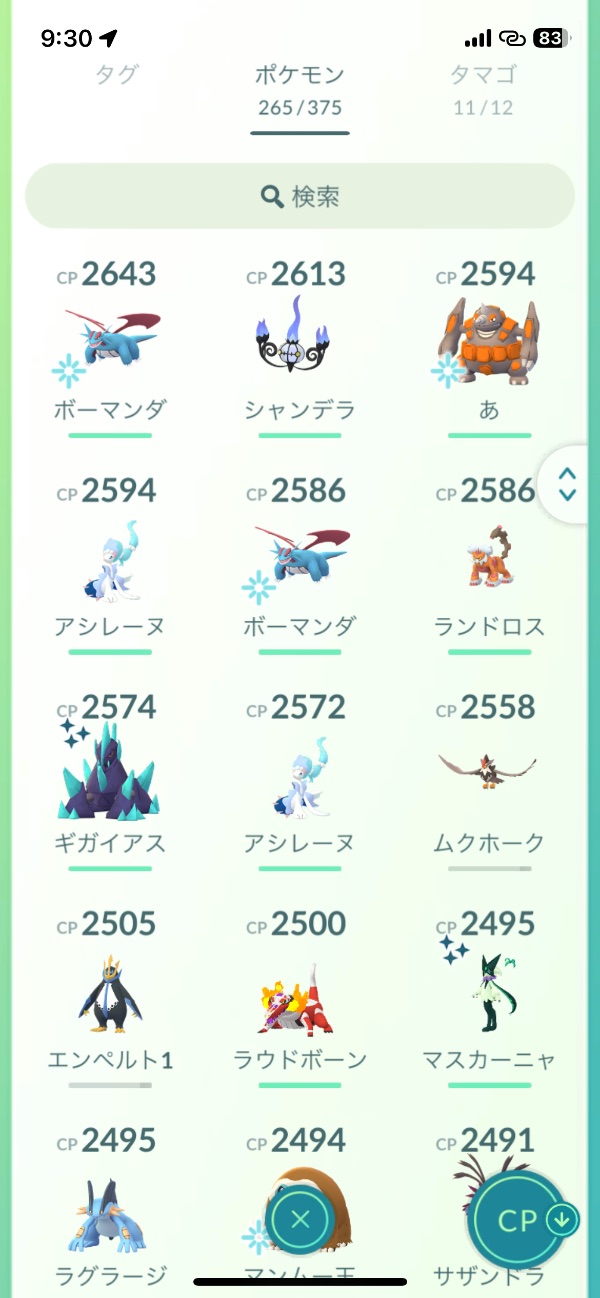Close the Pokémon list
This screenshot has width=600, height=1298.
(300, 1219)
